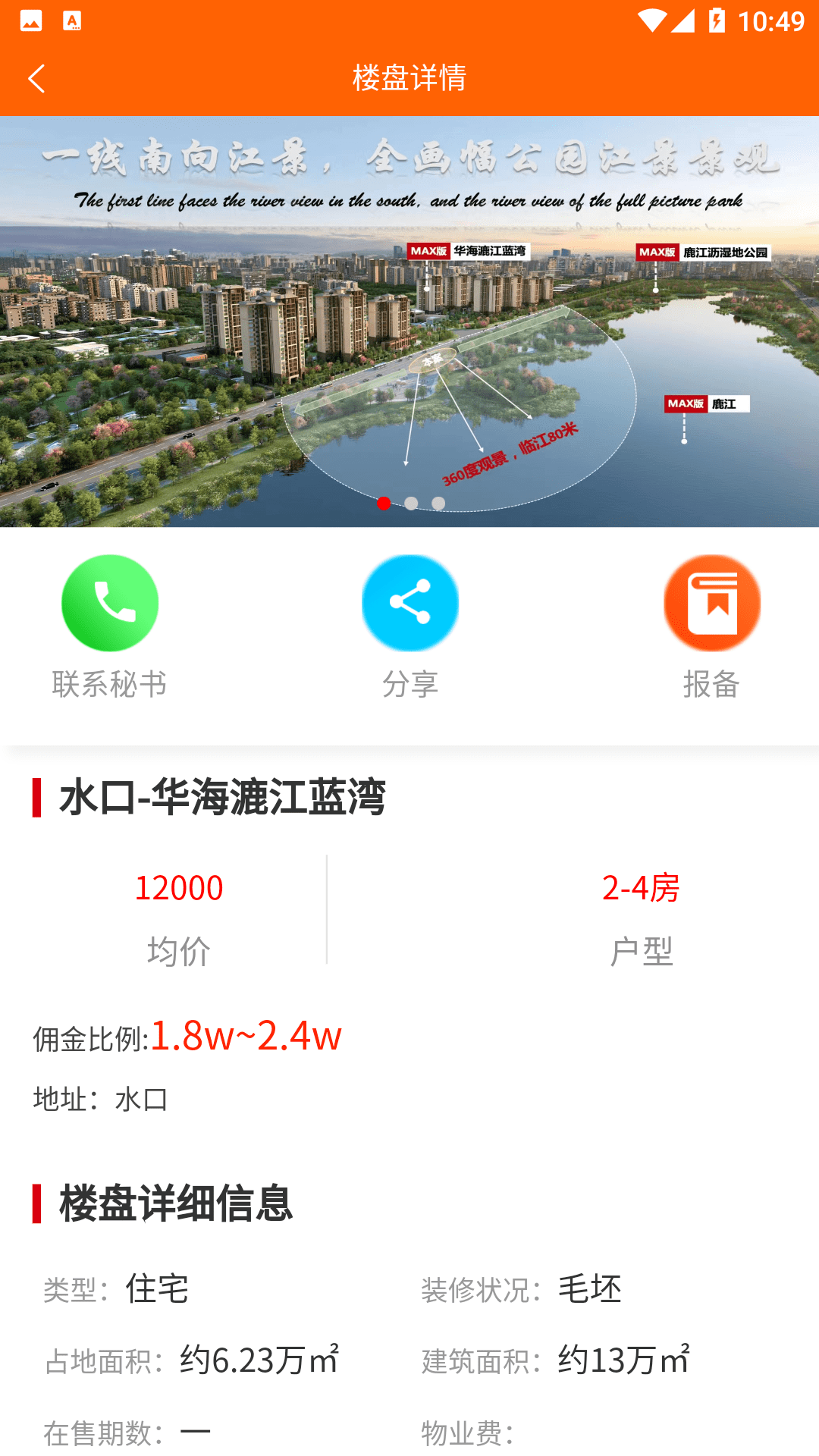Tap the river view banner image

pos(409,318)
